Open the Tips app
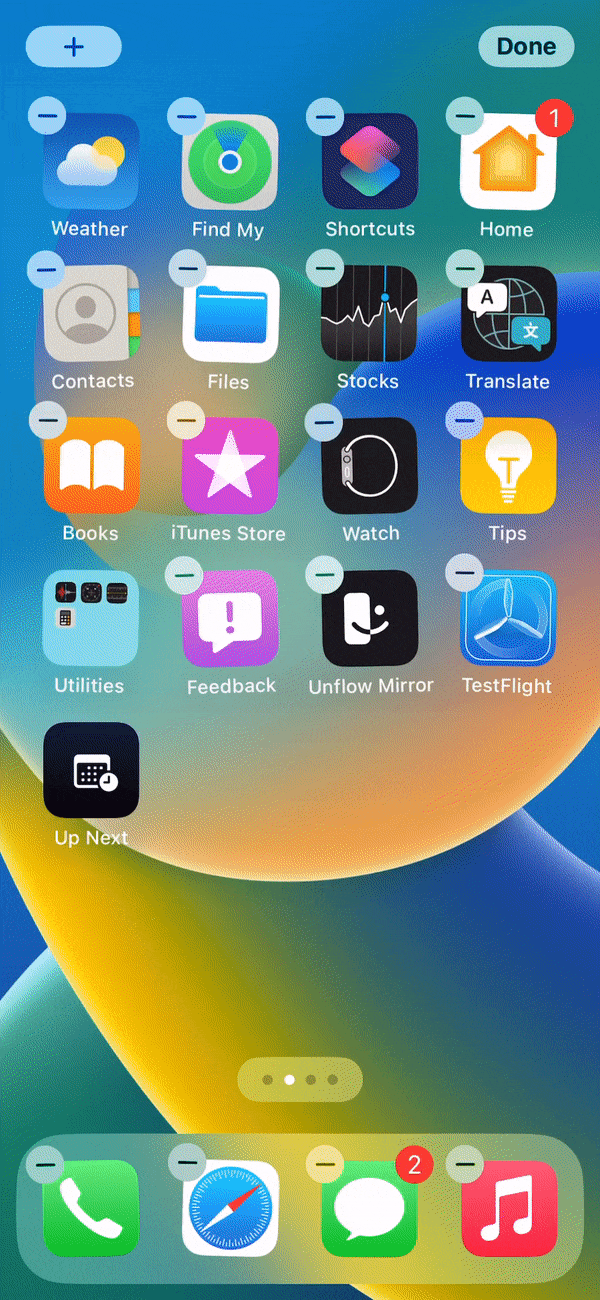 (508, 466)
